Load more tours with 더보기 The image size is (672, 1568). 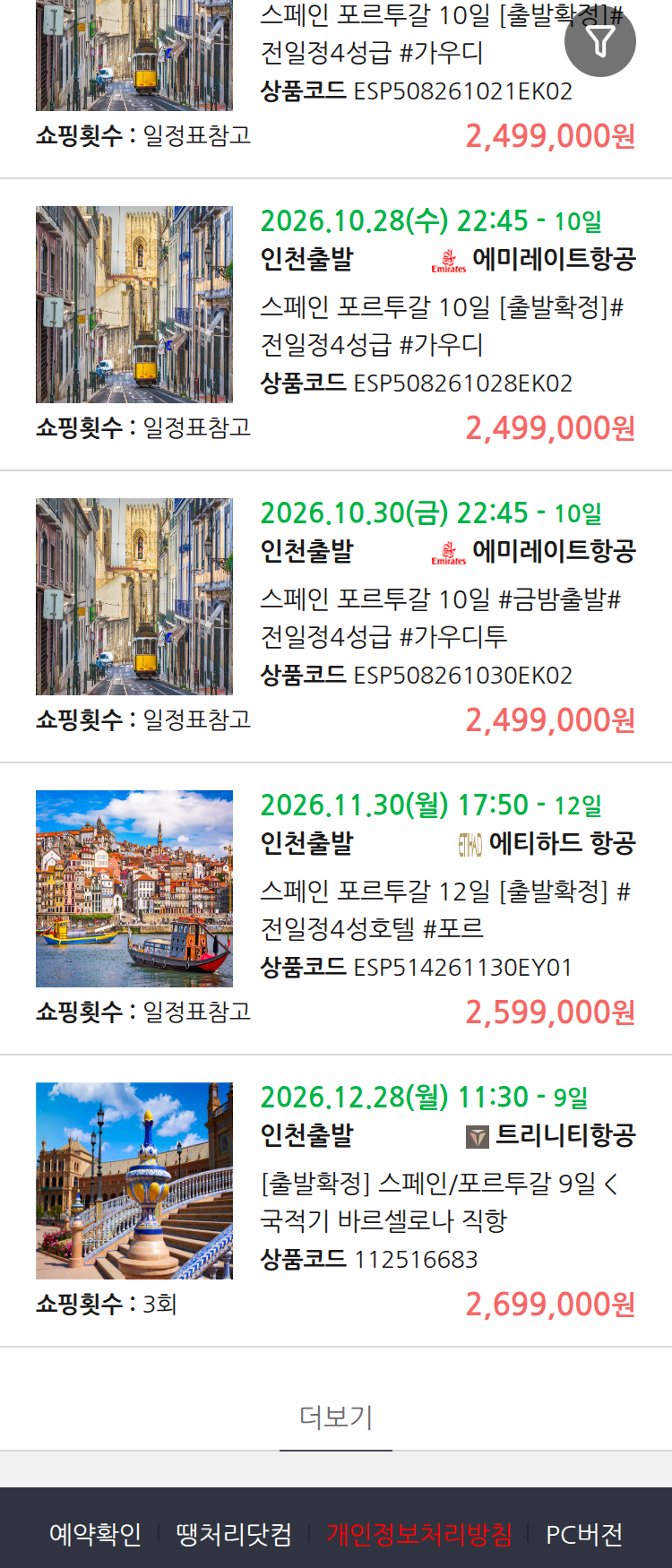point(336,1417)
